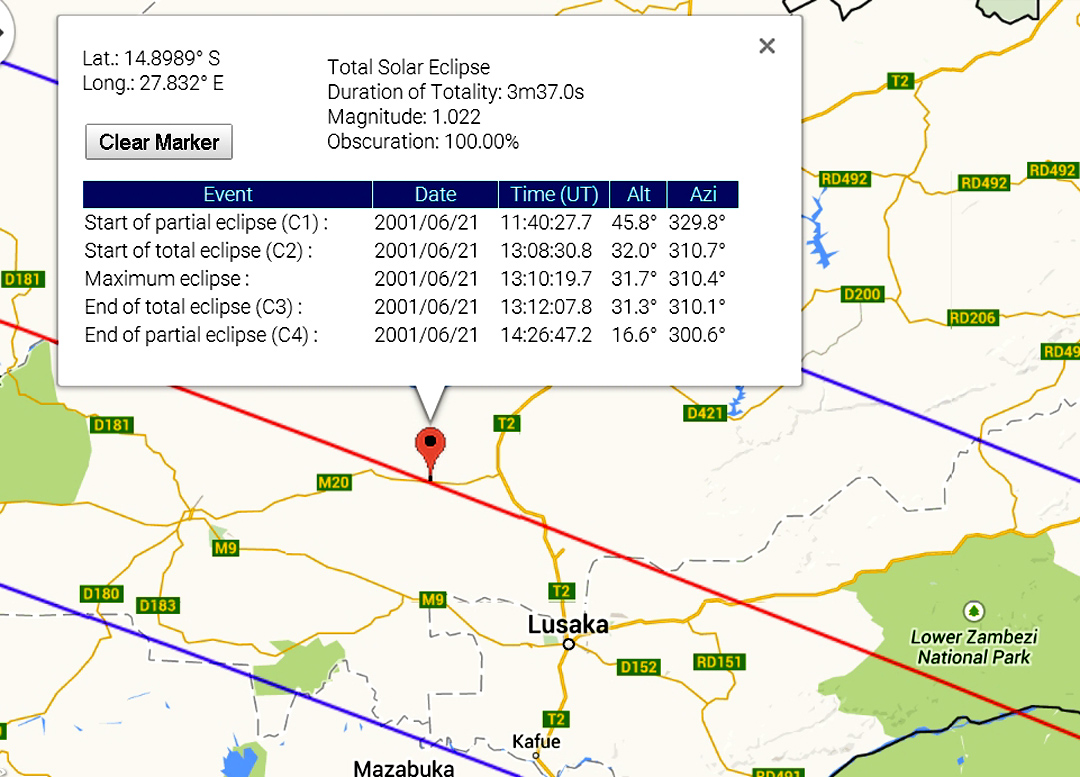Close the eclipse info popup

(x=767, y=46)
